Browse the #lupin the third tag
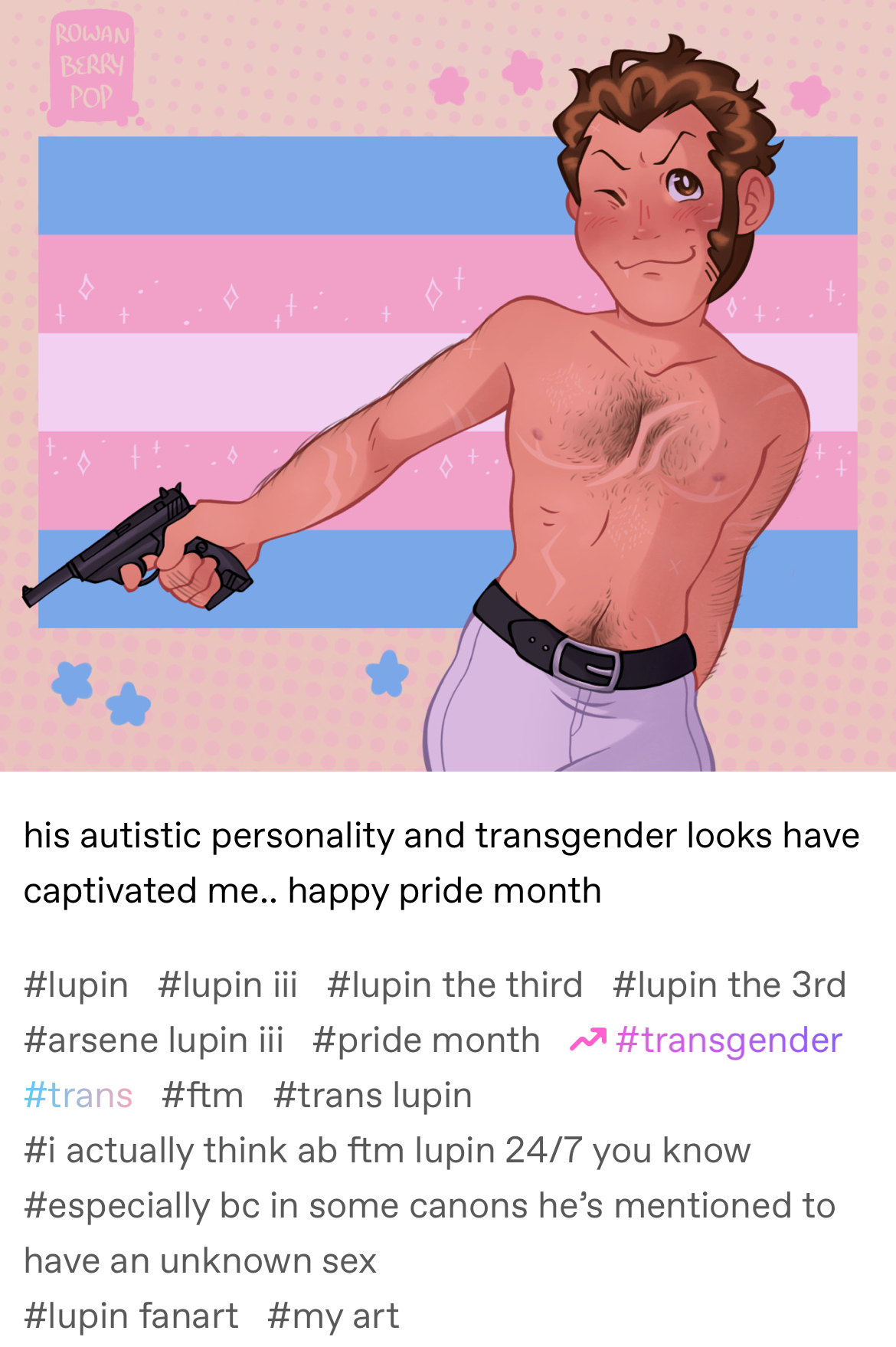896x1347 pixels. 455,985
